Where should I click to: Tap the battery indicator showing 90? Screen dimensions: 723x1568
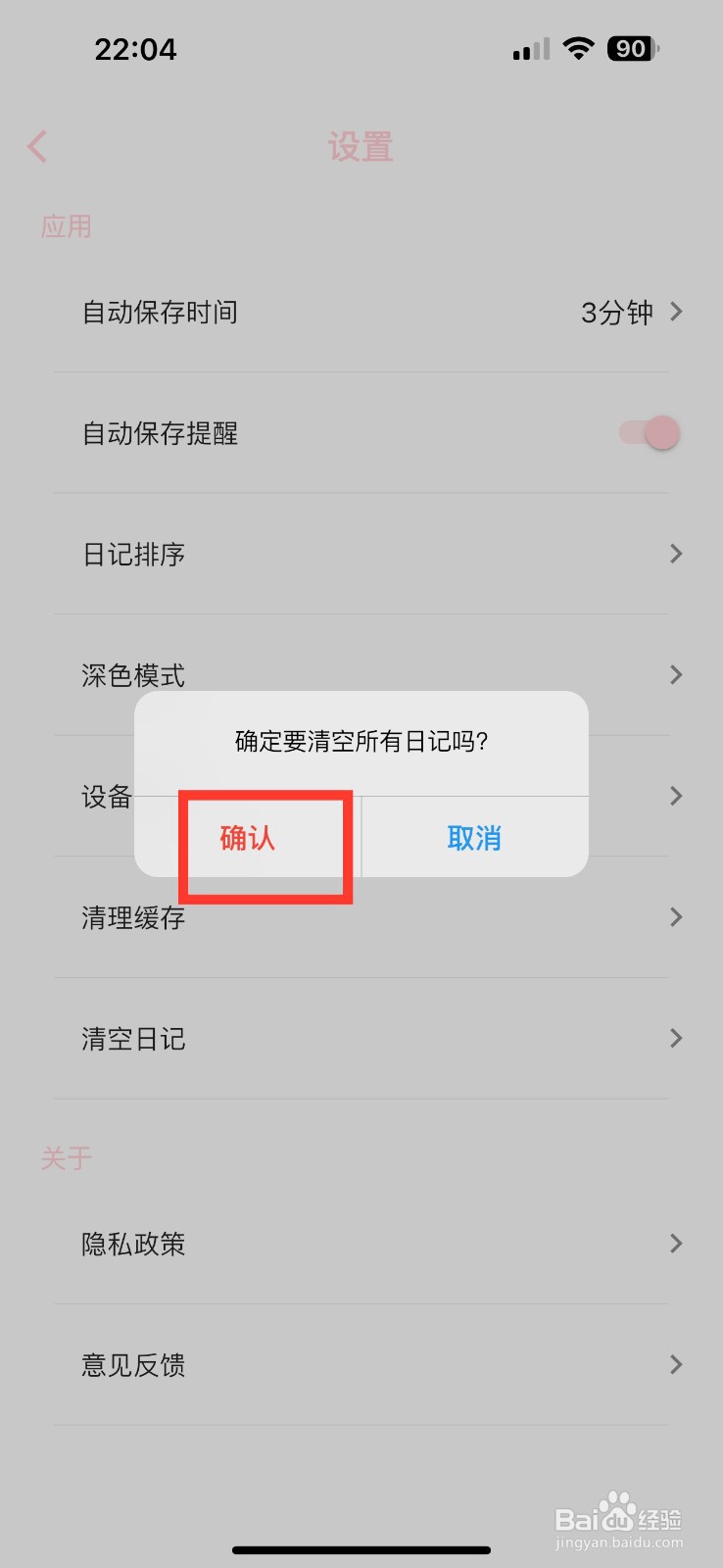pos(630,48)
